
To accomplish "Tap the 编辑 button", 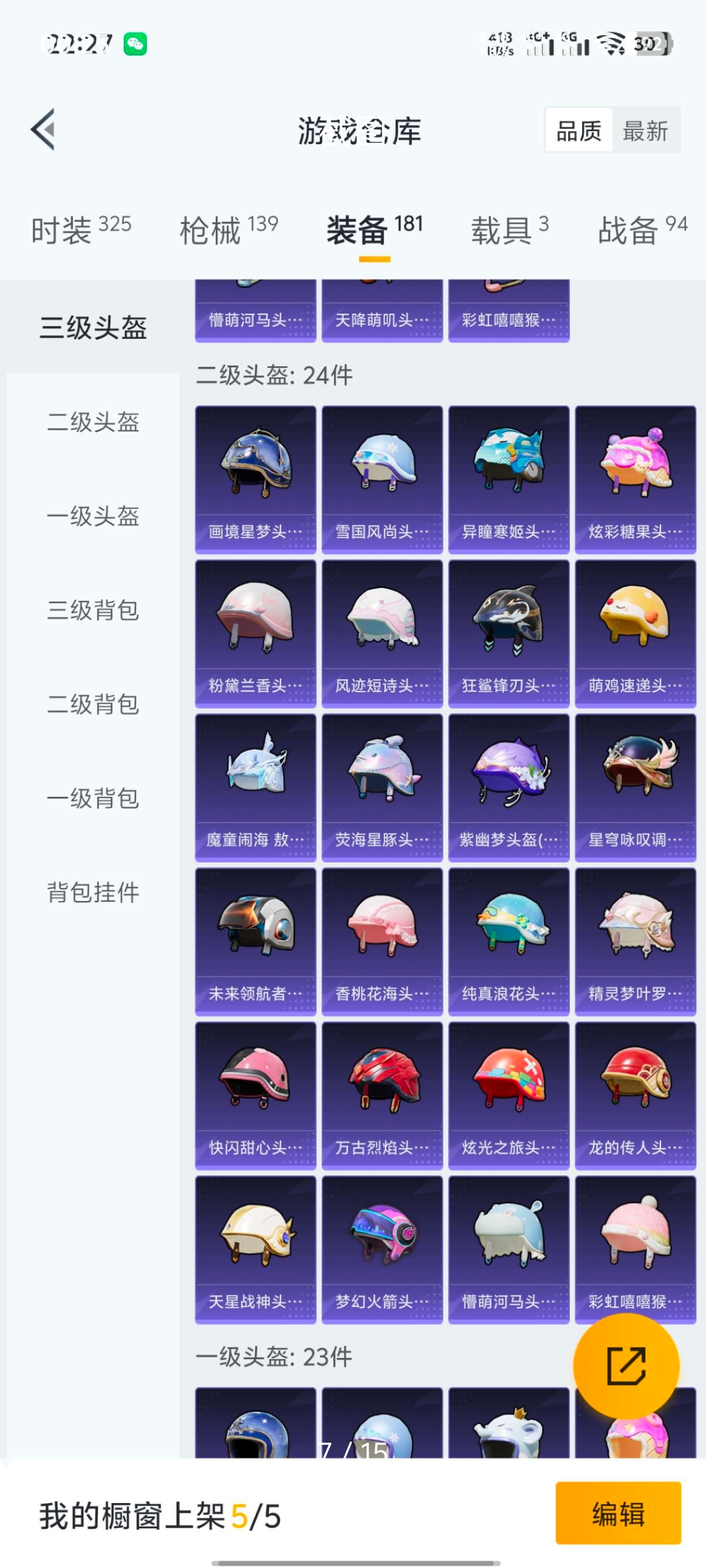I will tap(617, 1513).
